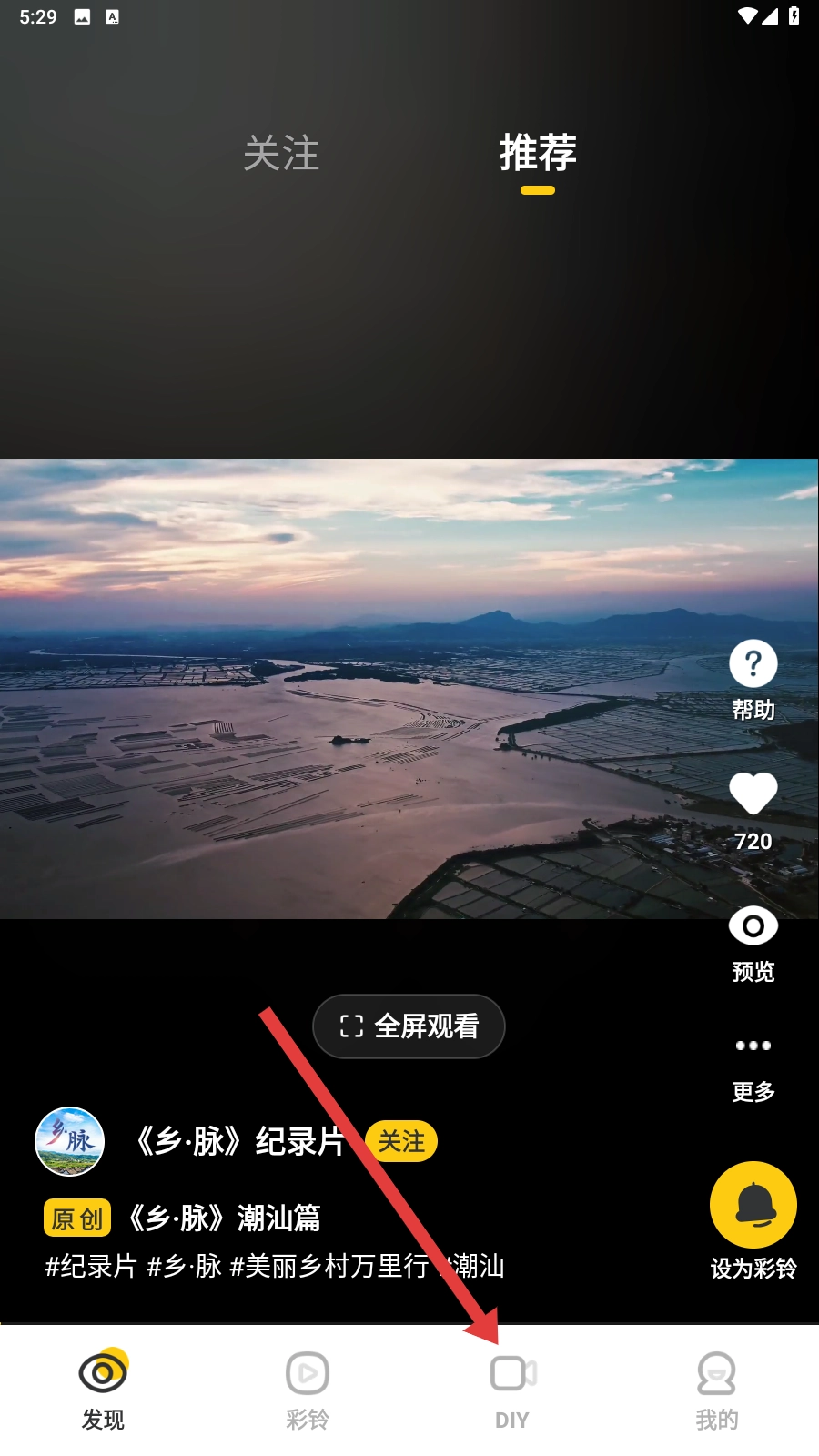
Task: Open the 《乡·脉》纪录片 profile avatar
Action: (x=70, y=1141)
